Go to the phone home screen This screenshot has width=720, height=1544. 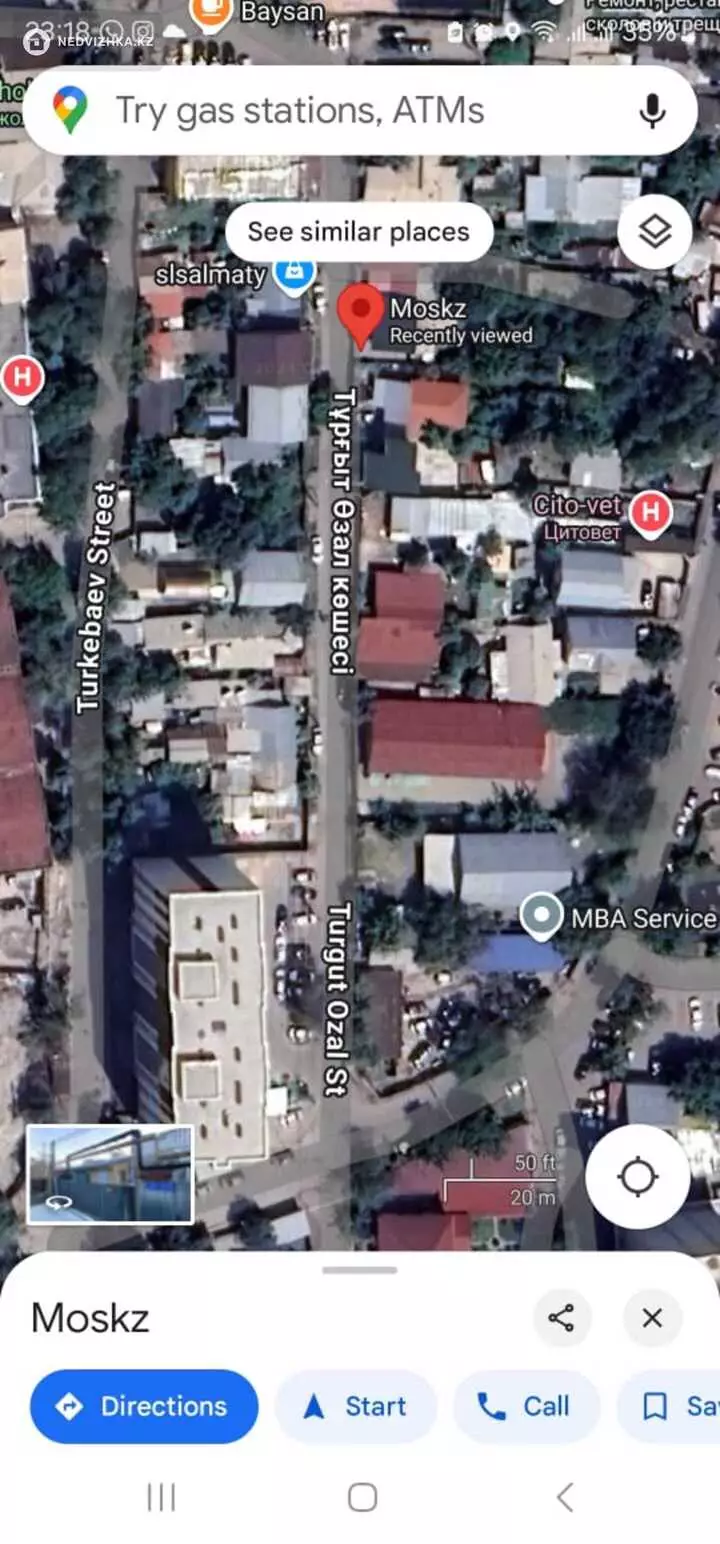362,1497
